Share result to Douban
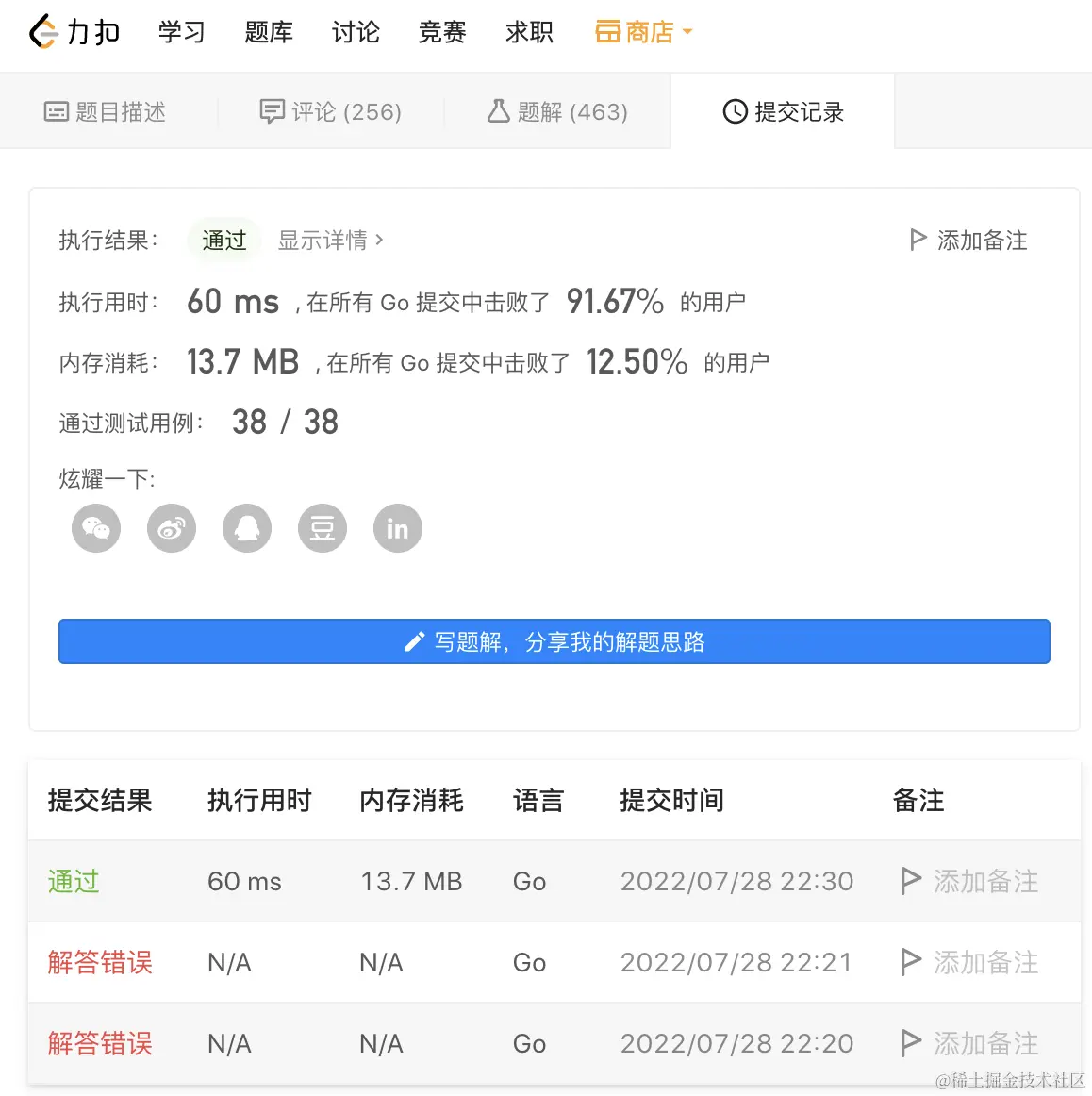Image resolution: width=1092 pixels, height=1096 pixels. click(x=323, y=528)
